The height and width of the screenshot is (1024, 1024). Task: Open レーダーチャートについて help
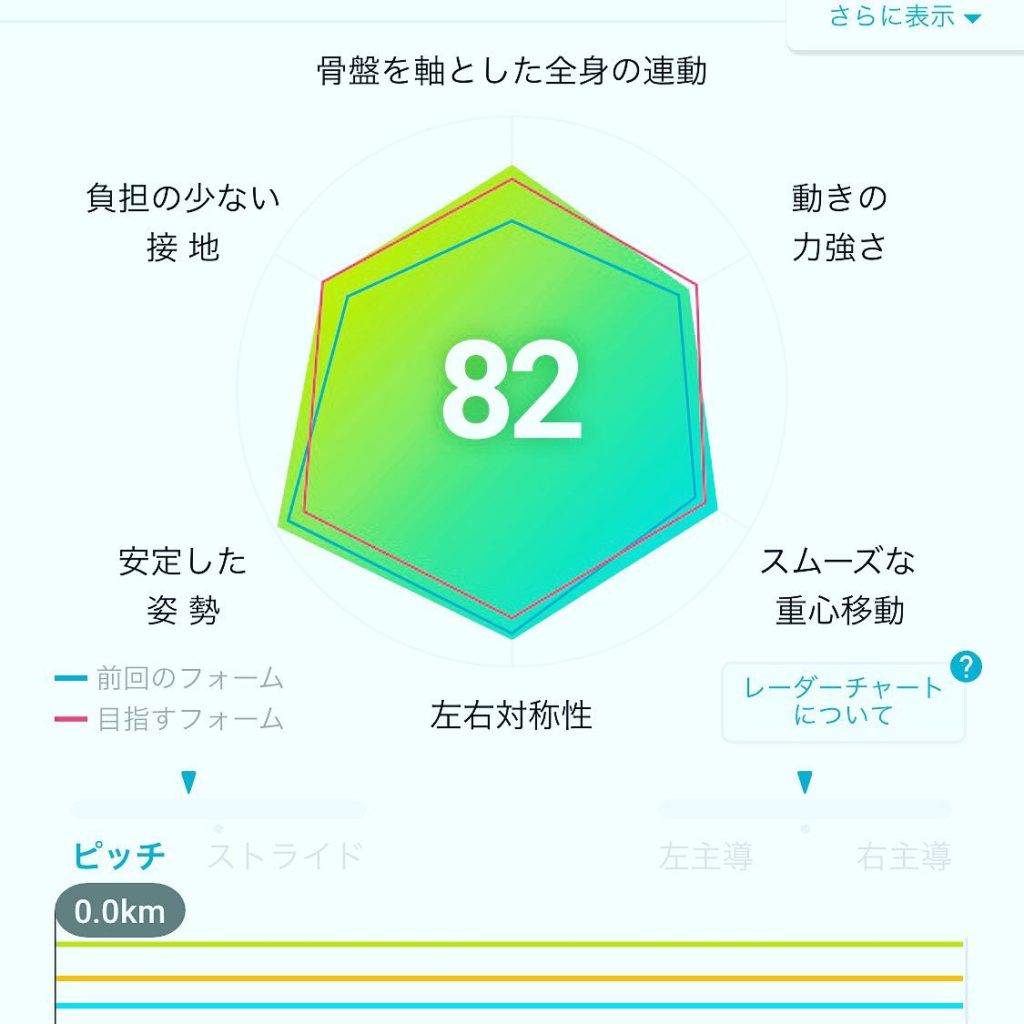844,701
